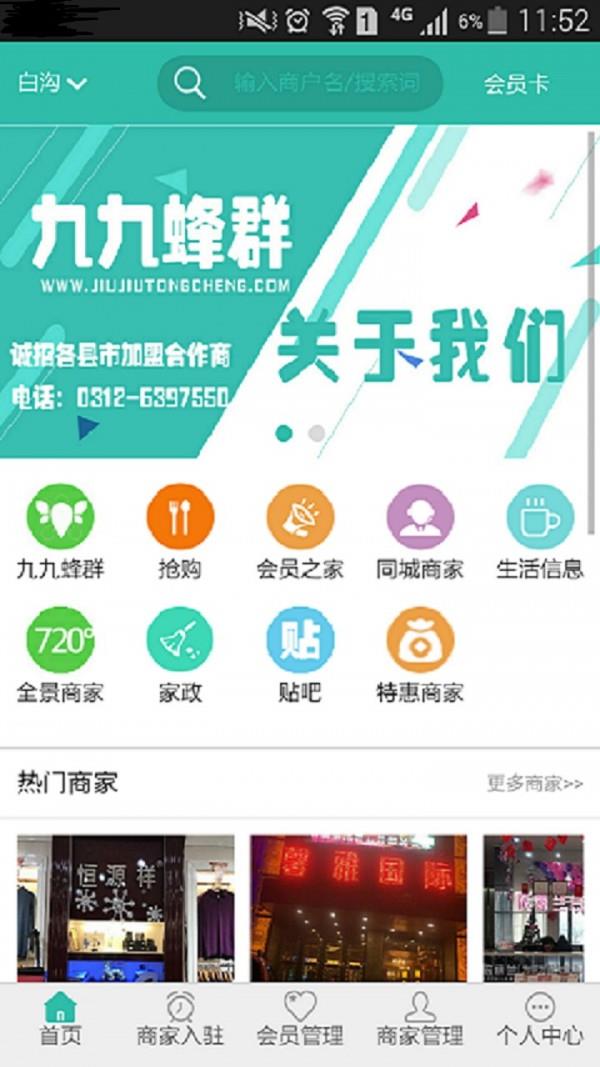
Task: View 全景商家 720° panoramas
Action: pyautogui.click(x=60, y=655)
